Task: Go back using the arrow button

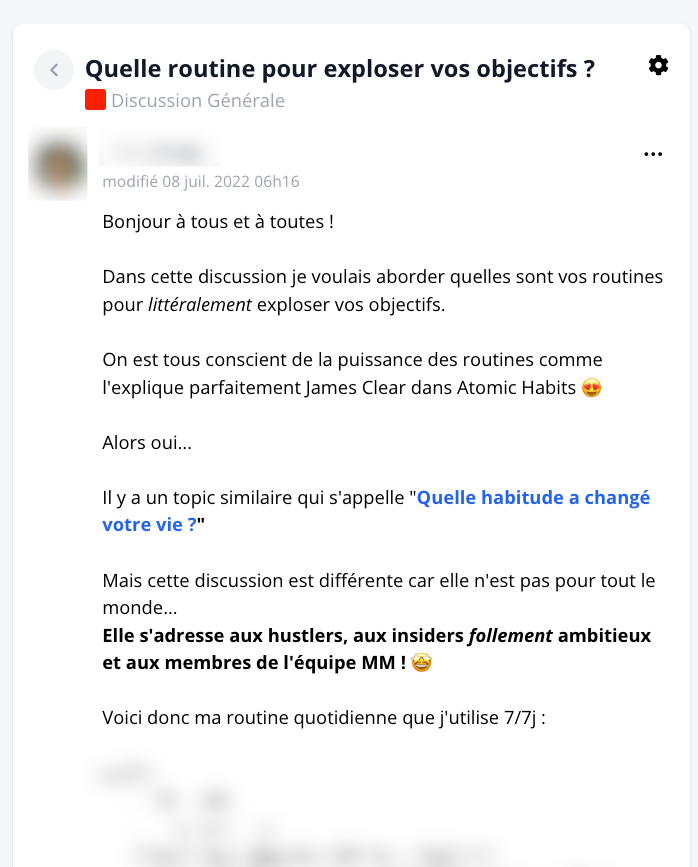Action: [x=54, y=70]
